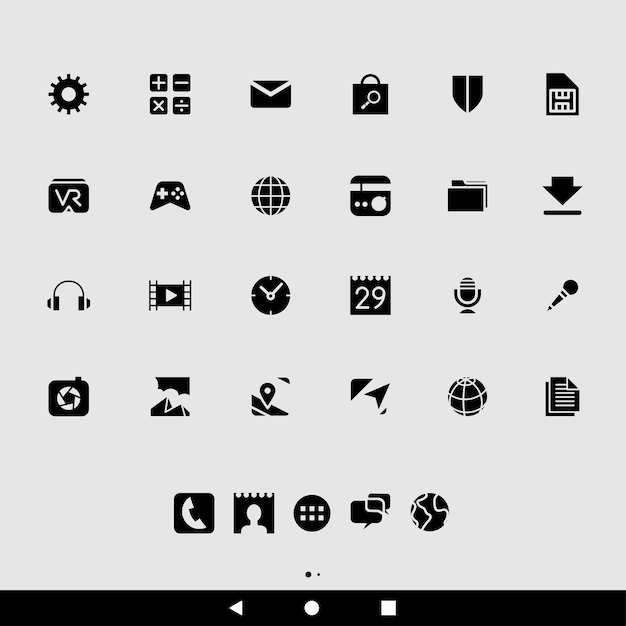Dial from the Phone app in dock
The height and width of the screenshot is (626, 626).
click(x=194, y=513)
